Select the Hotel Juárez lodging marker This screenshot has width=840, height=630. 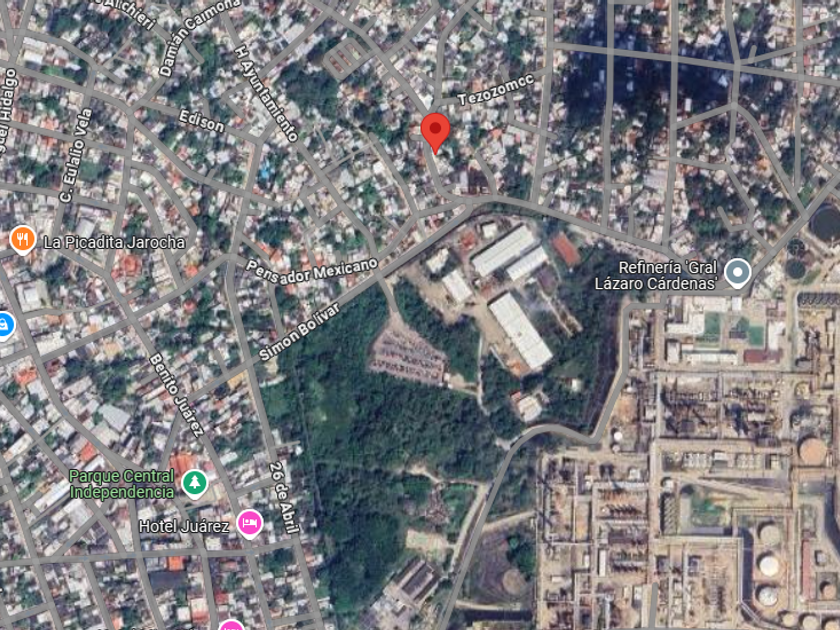(250, 523)
